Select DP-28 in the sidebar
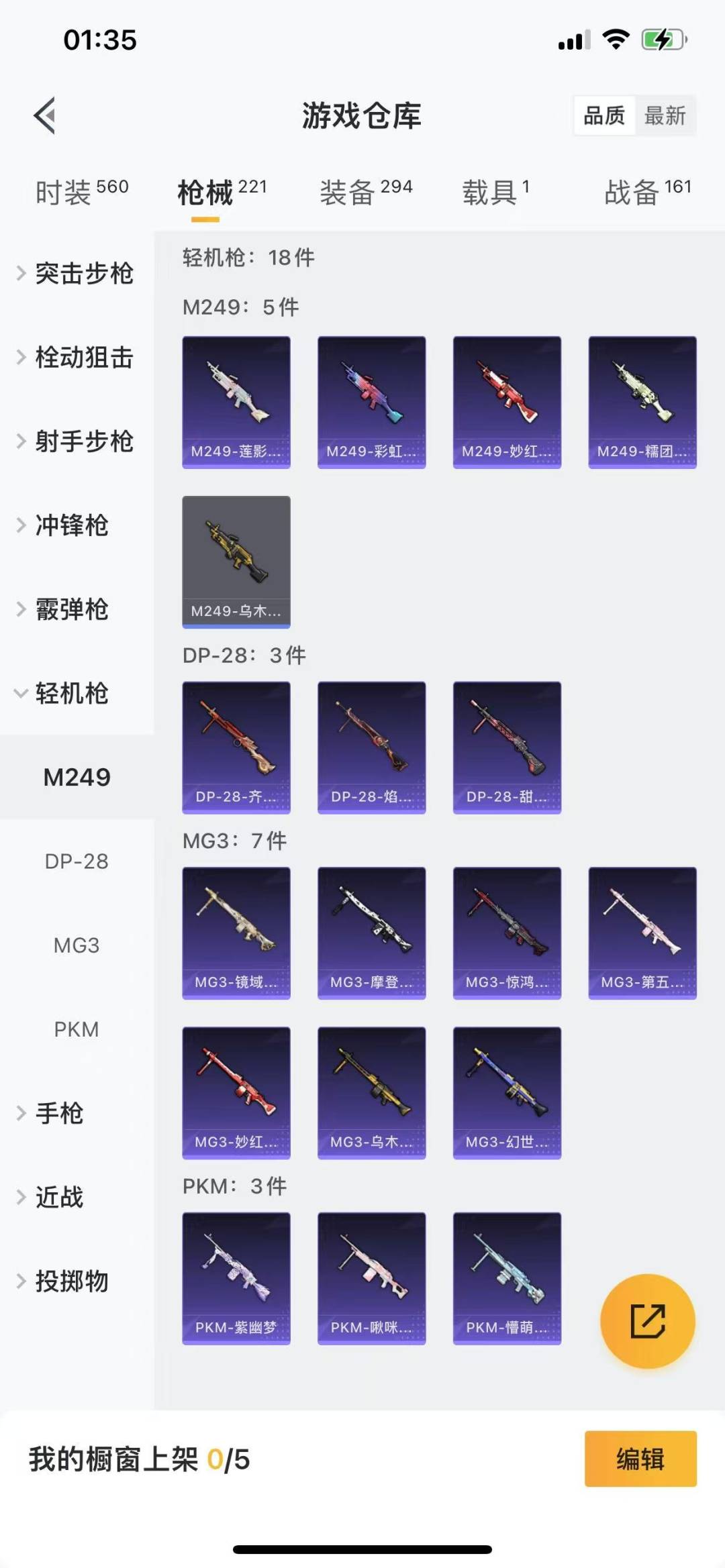This screenshot has height=1568, width=725. 77,861
